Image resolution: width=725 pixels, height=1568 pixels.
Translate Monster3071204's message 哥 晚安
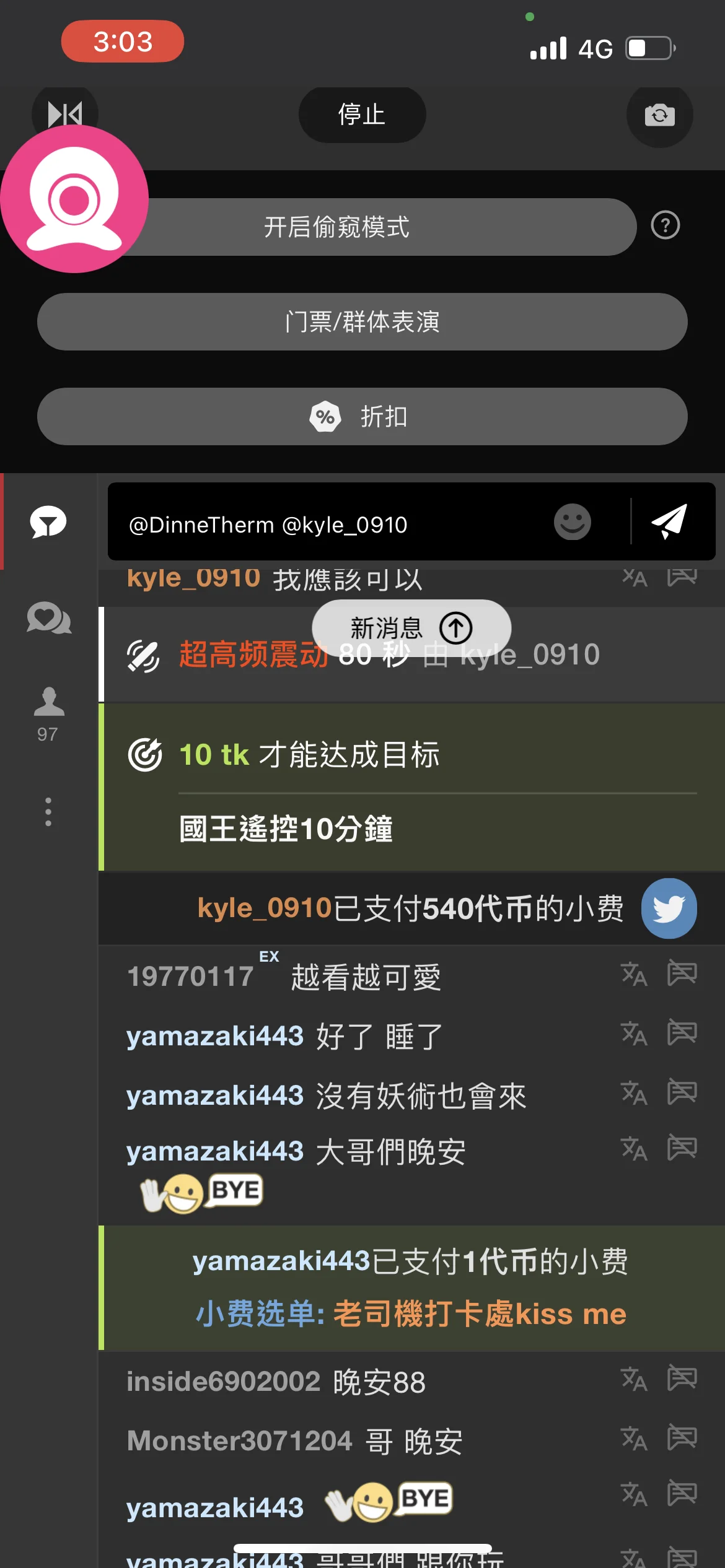(x=634, y=1438)
